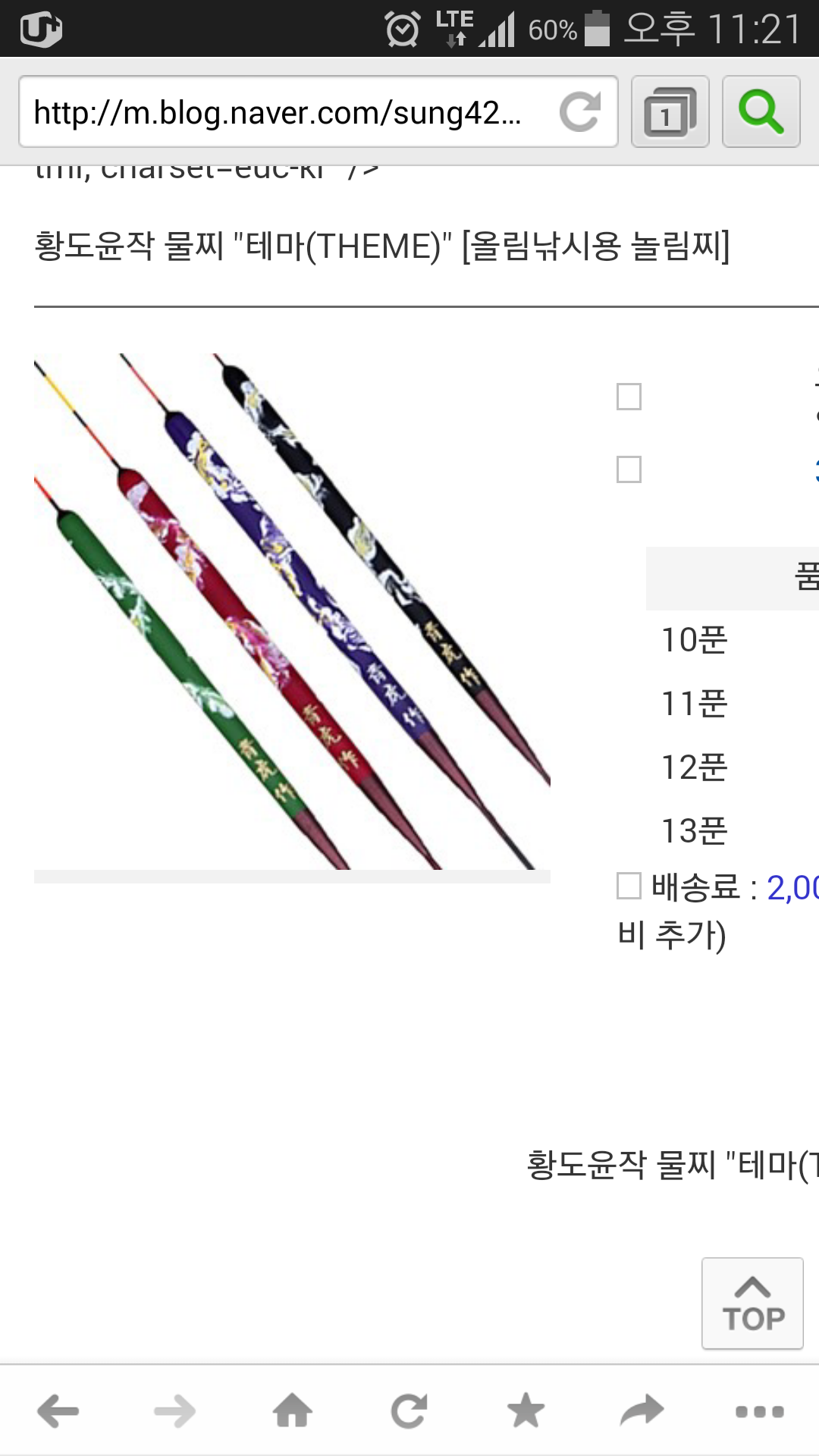Open the browser home page
819x1456 pixels.
tap(293, 1411)
